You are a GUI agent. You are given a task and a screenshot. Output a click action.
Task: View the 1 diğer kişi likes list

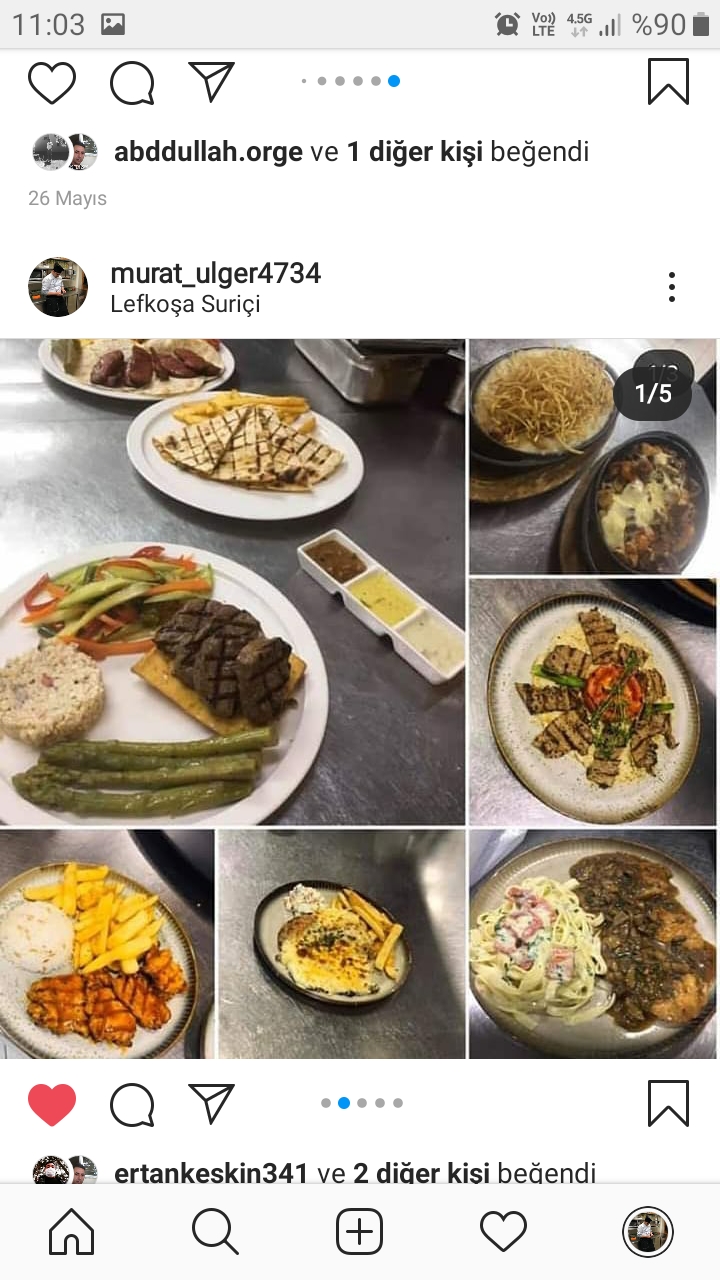coord(415,152)
